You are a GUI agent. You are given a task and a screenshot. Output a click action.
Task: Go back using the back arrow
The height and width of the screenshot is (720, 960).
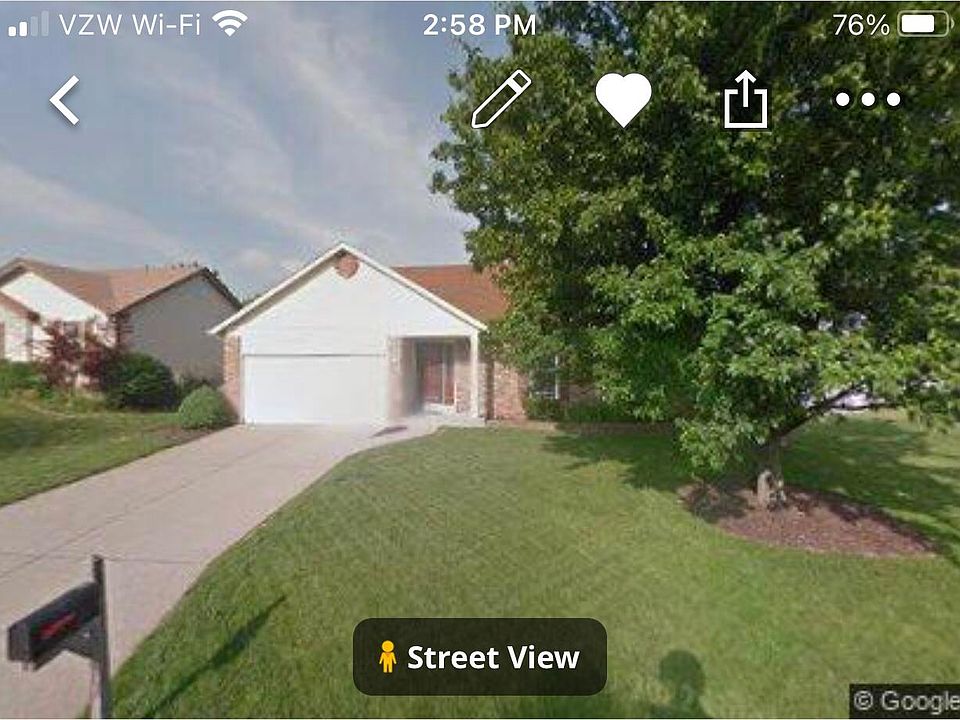[x=65, y=100]
